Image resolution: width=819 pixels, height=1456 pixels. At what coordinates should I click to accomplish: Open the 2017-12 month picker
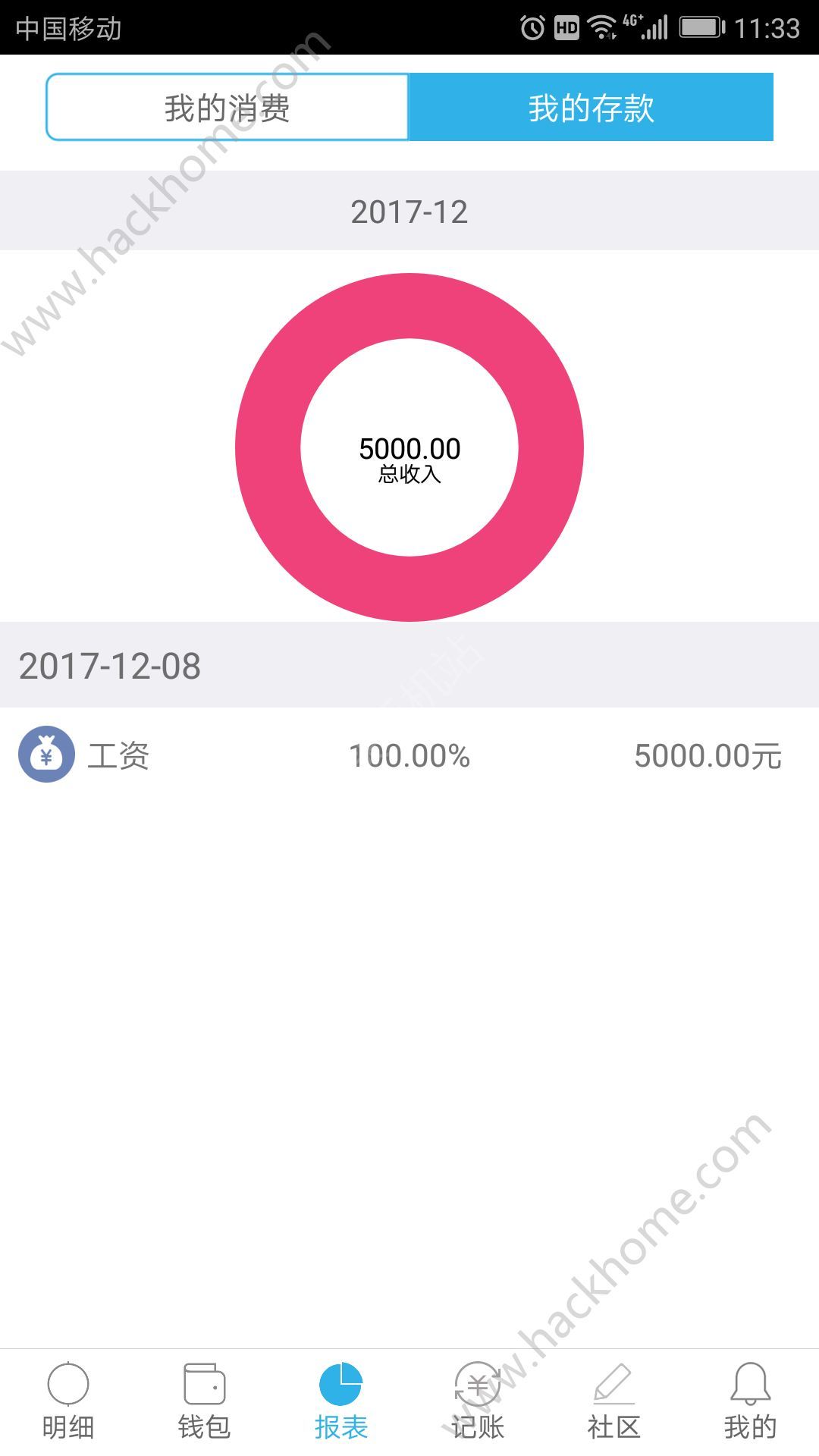point(409,212)
